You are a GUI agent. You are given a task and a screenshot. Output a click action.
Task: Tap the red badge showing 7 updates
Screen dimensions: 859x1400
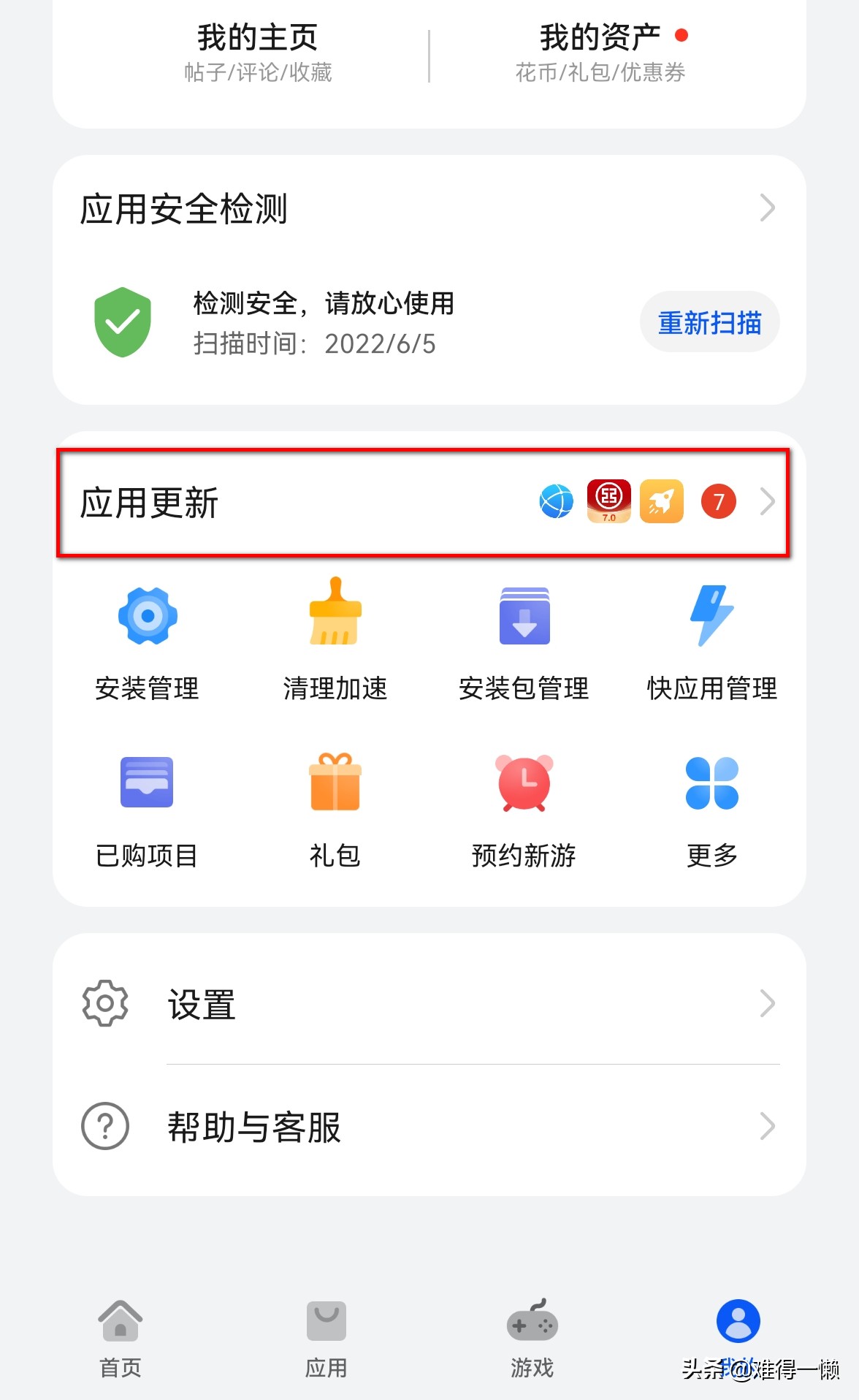tap(717, 501)
